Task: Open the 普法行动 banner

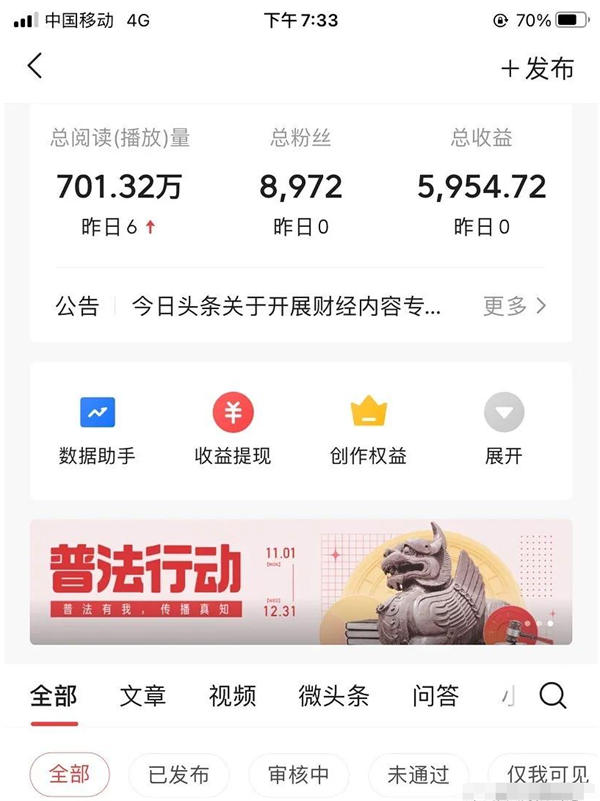Action: pyautogui.click(x=301, y=581)
